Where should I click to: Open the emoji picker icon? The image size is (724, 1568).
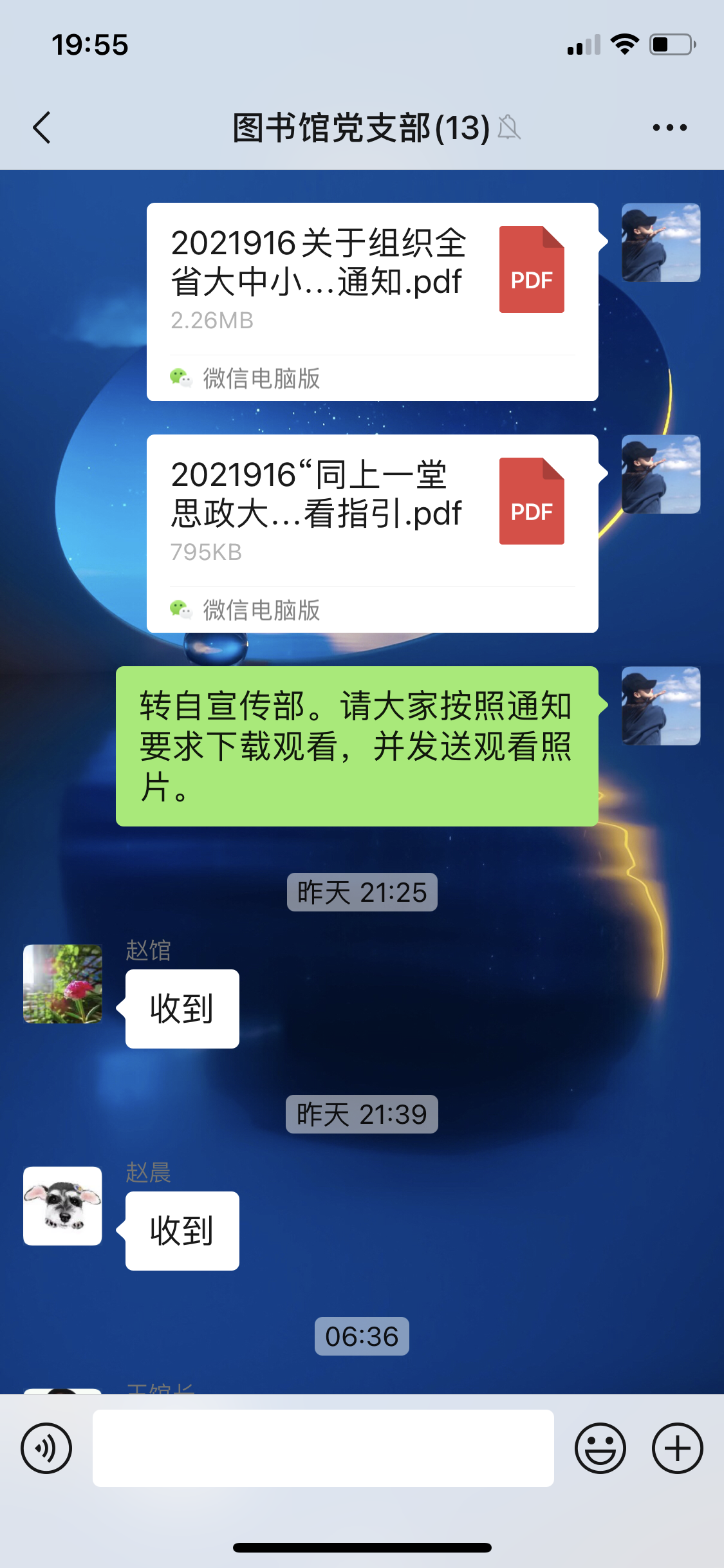tap(601, 1448)
